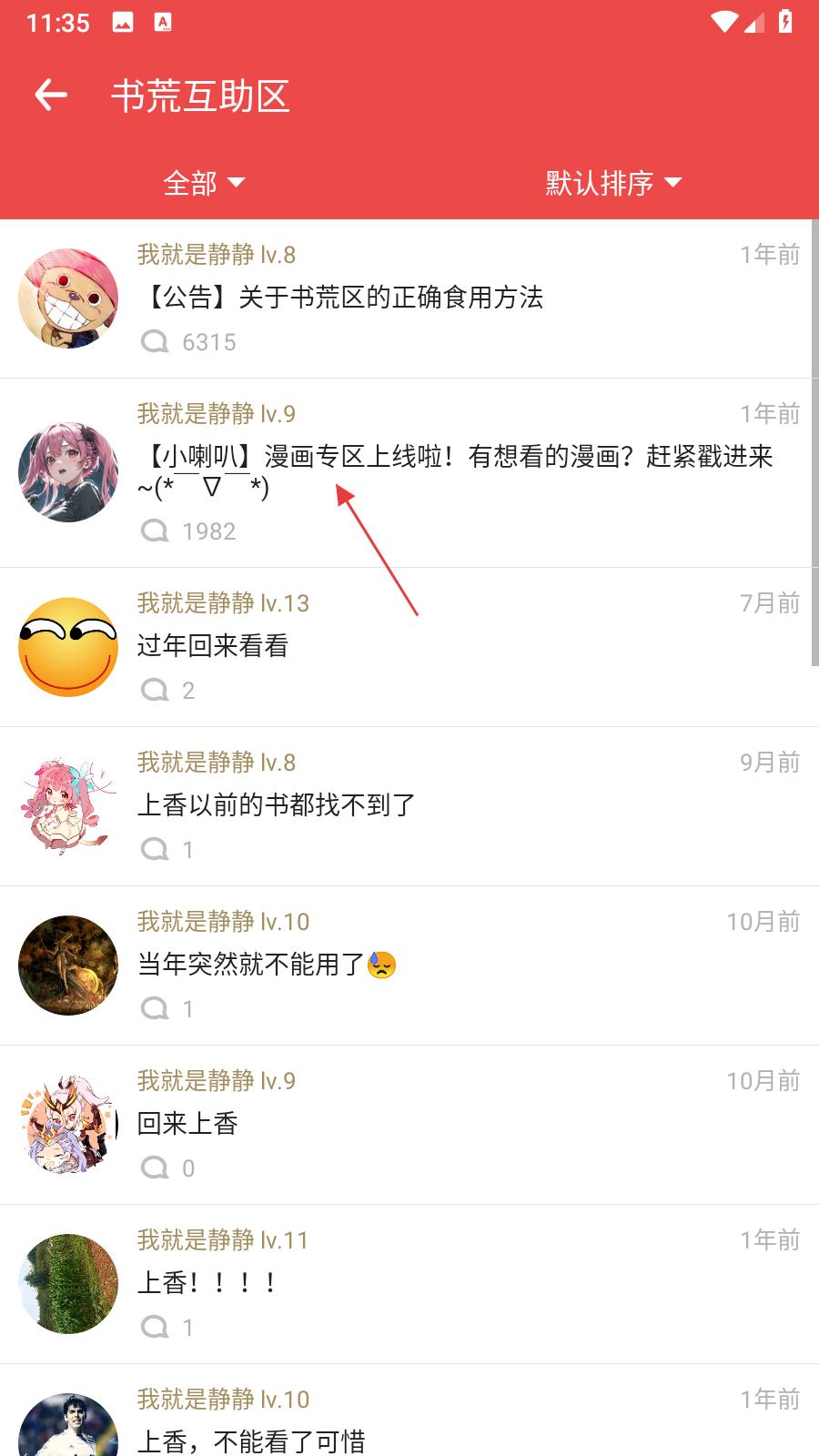Go back from 书荒互助区
The height and width of the screenshot is (1456, 819).
(x=52, y=95)
